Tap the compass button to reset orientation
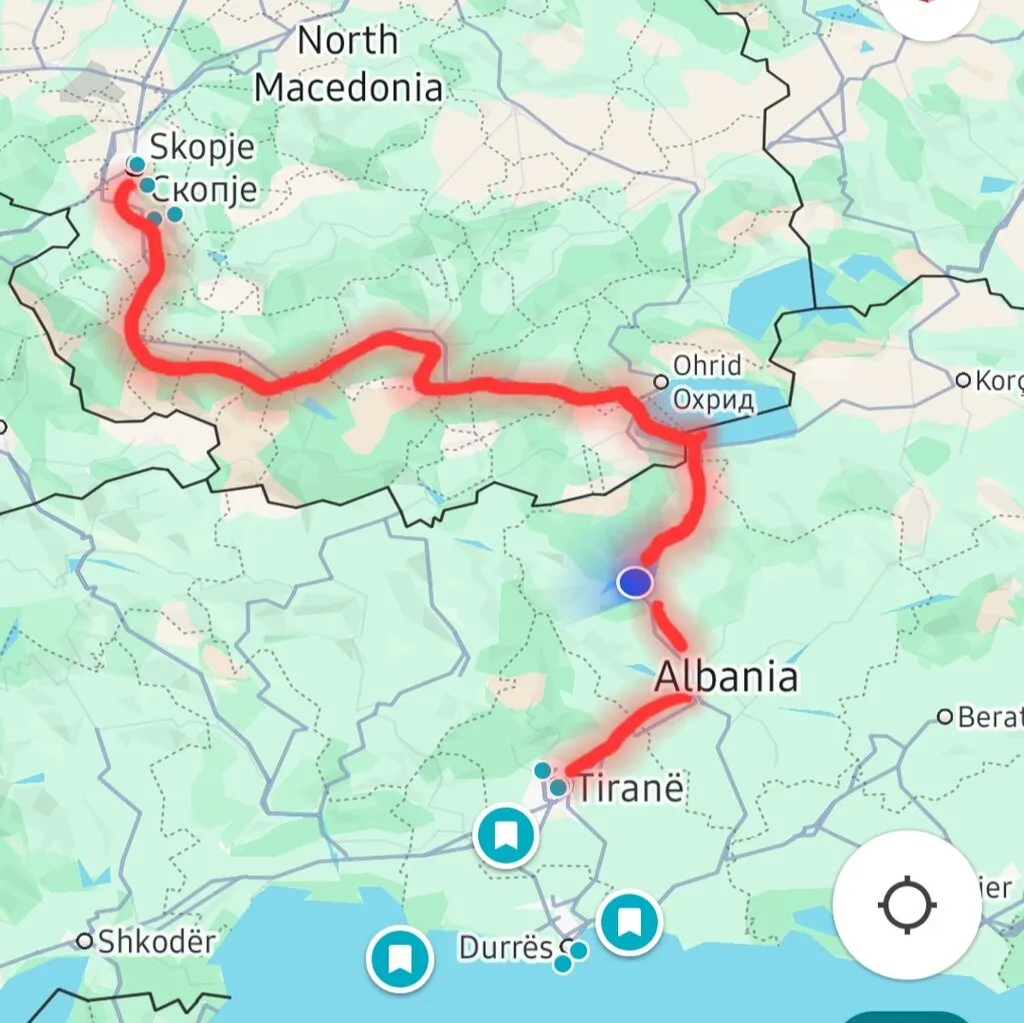The width and height of the screenshot is (1024, 1023). point(930,10)
